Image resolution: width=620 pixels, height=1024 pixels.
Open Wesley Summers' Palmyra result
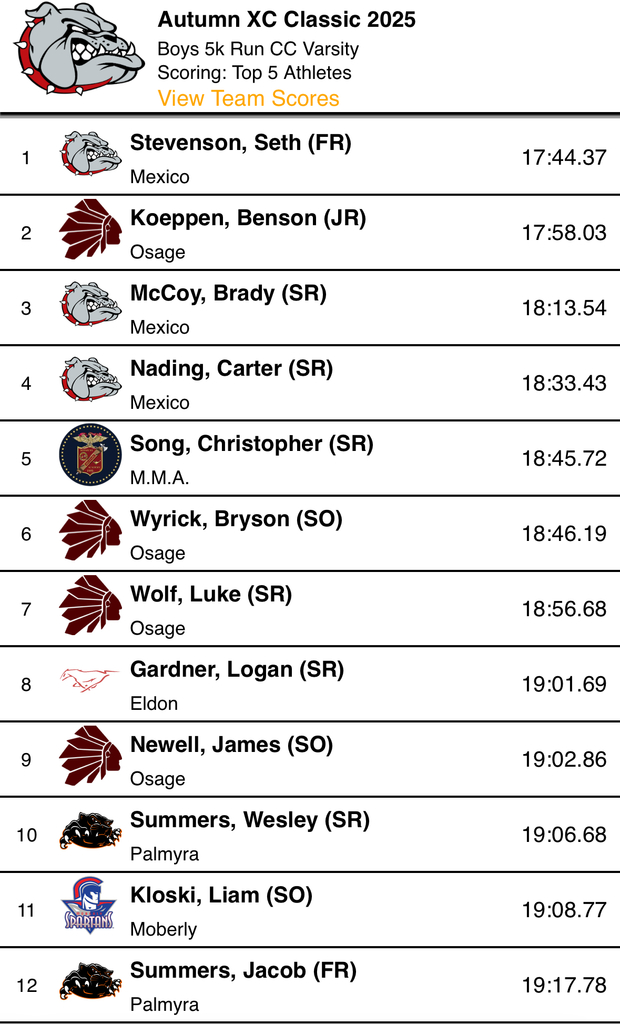tap(310, 834)
